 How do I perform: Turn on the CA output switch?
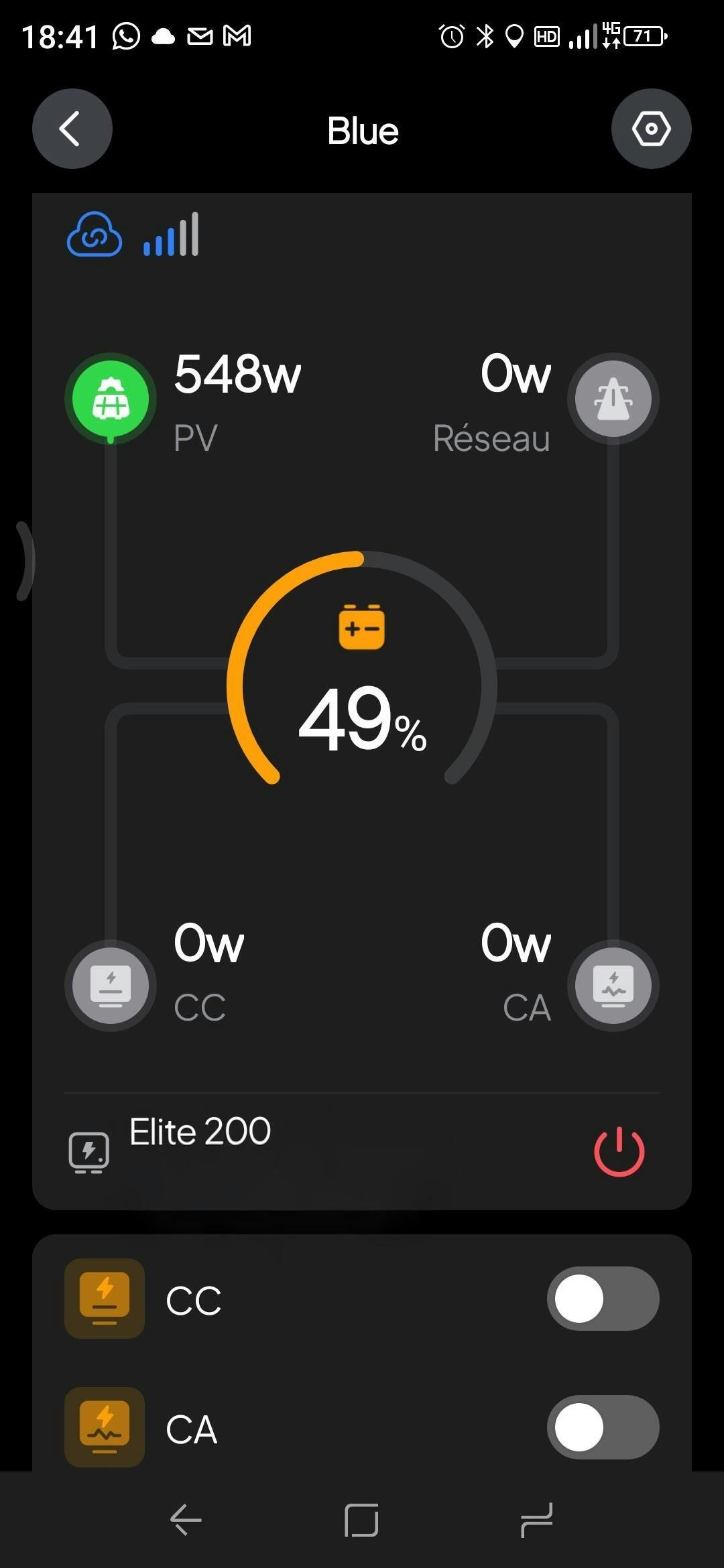coord(603,1427)
